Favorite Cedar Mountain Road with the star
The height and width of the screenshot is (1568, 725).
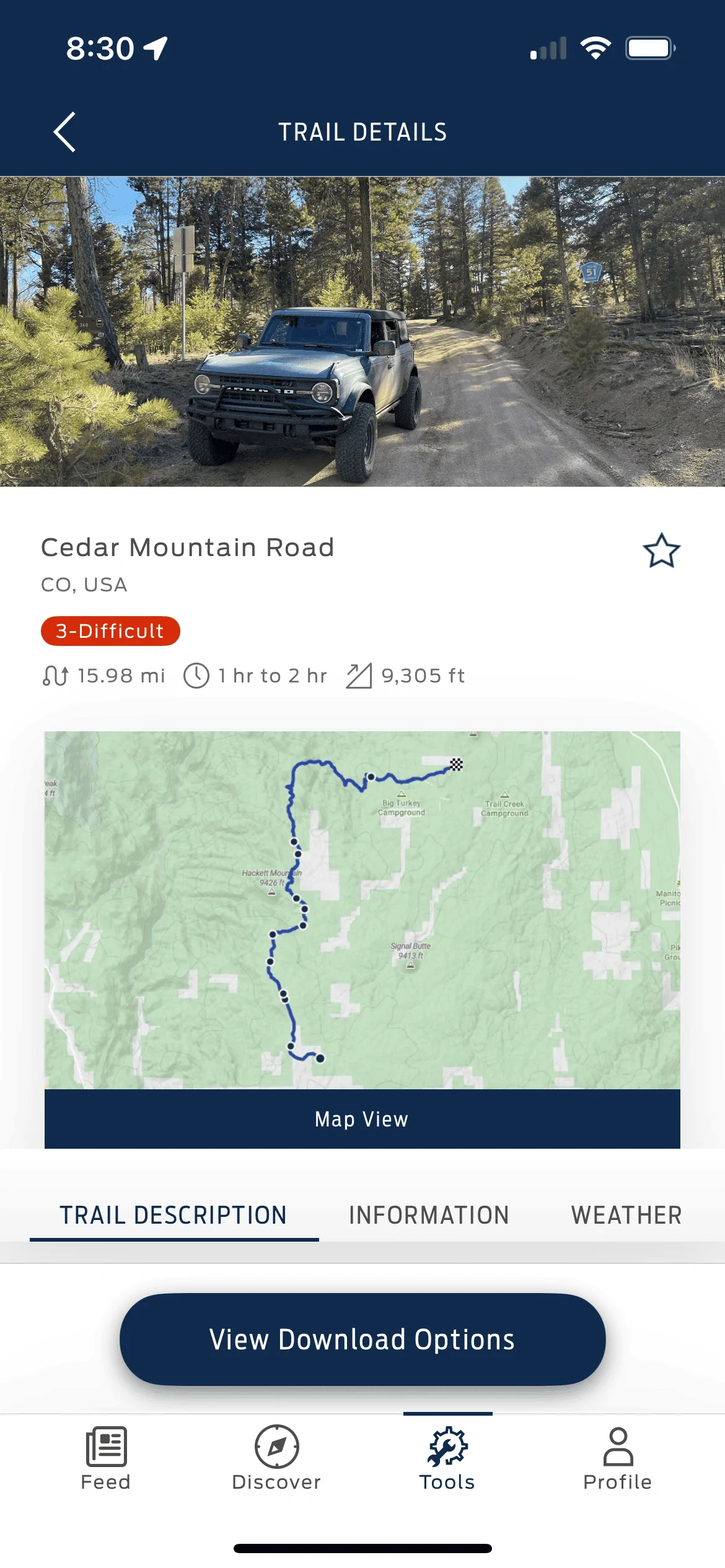[661, 551]
